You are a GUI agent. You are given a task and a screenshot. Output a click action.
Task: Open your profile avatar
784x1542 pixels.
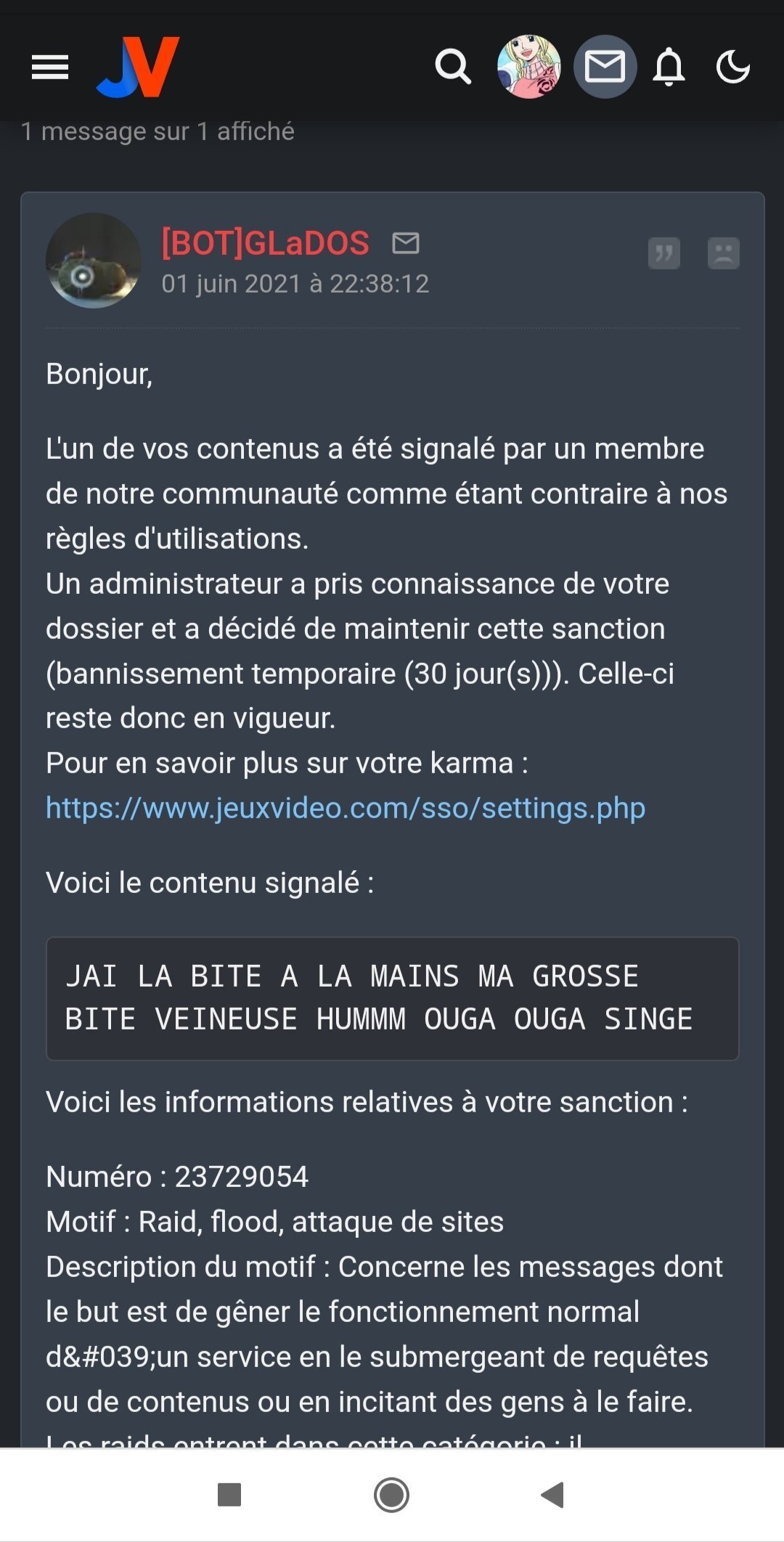(528, 67)
